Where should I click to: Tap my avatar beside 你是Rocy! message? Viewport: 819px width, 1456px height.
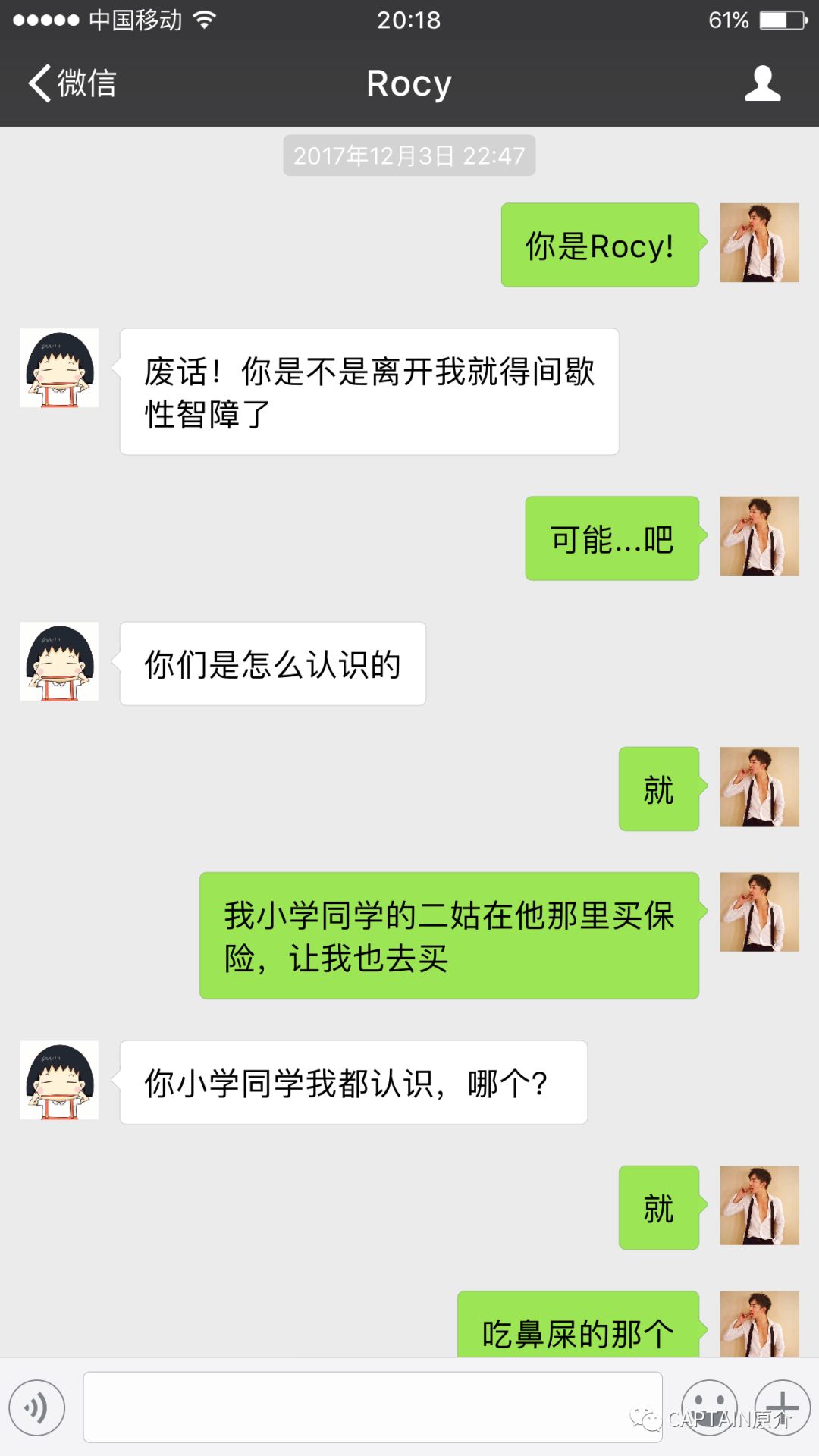(x=759, y=243)
